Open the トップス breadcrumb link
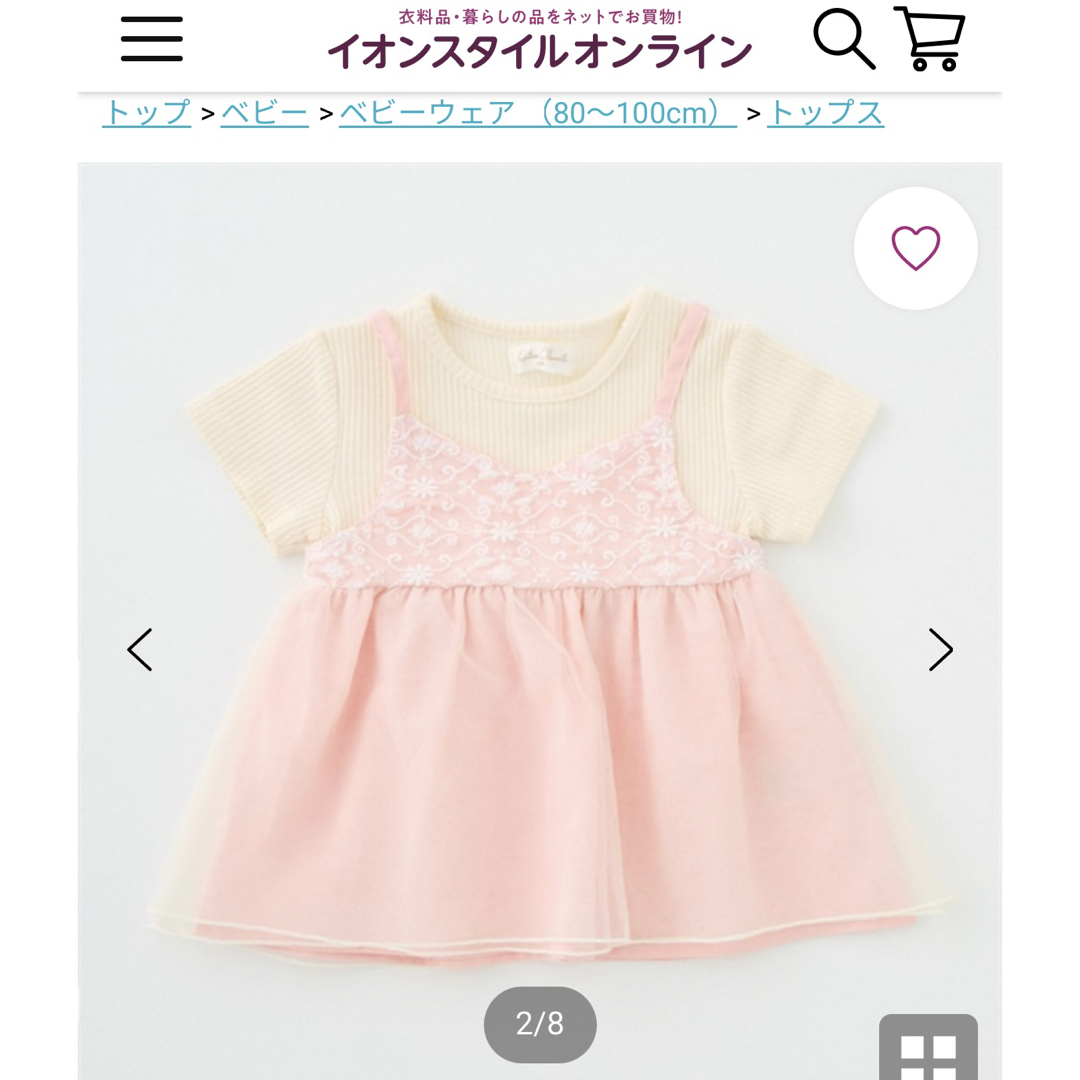This screenshot has height=1080, width=1080. pos(825,113)
